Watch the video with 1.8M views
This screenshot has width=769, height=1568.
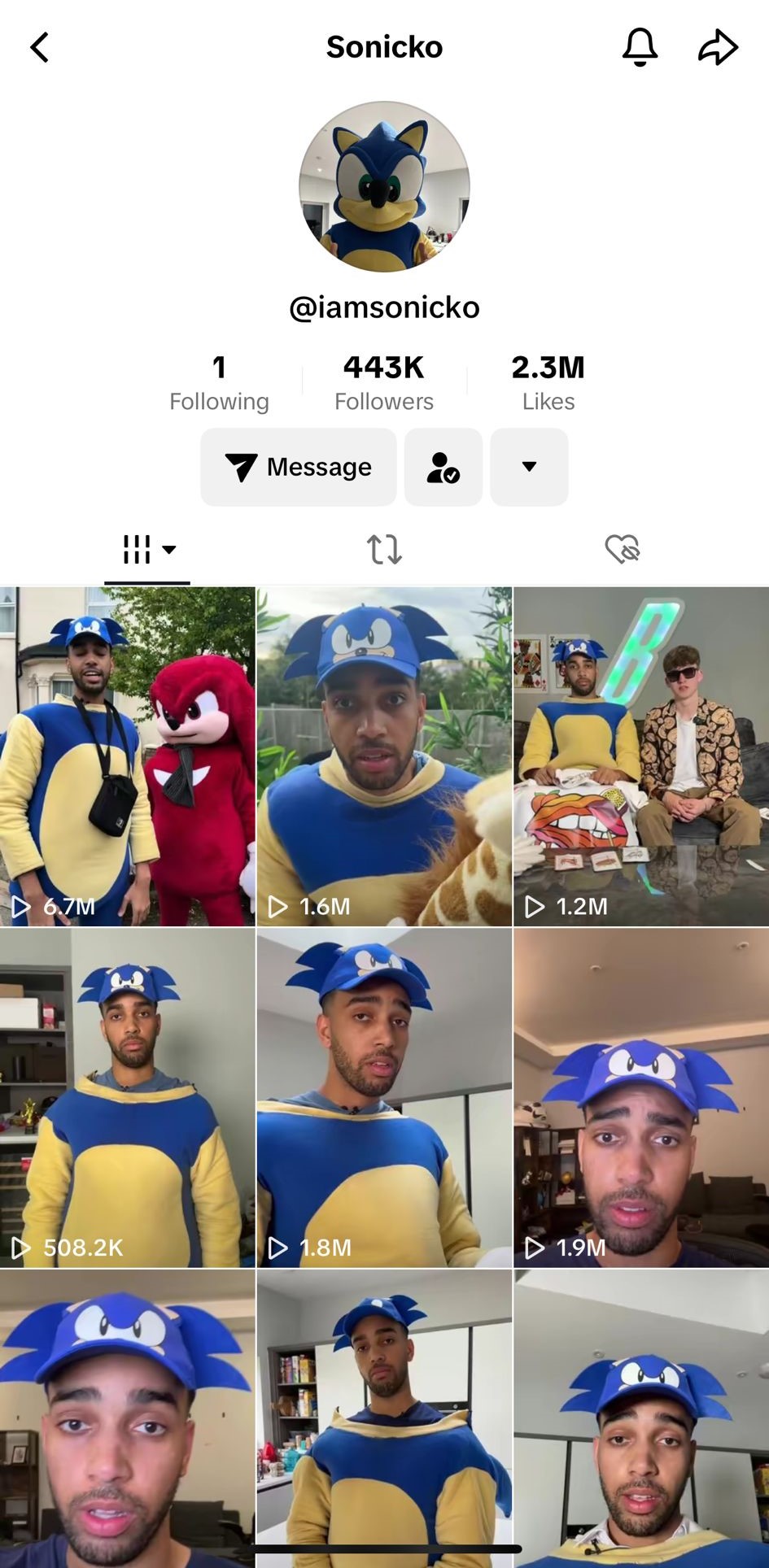384,1098
